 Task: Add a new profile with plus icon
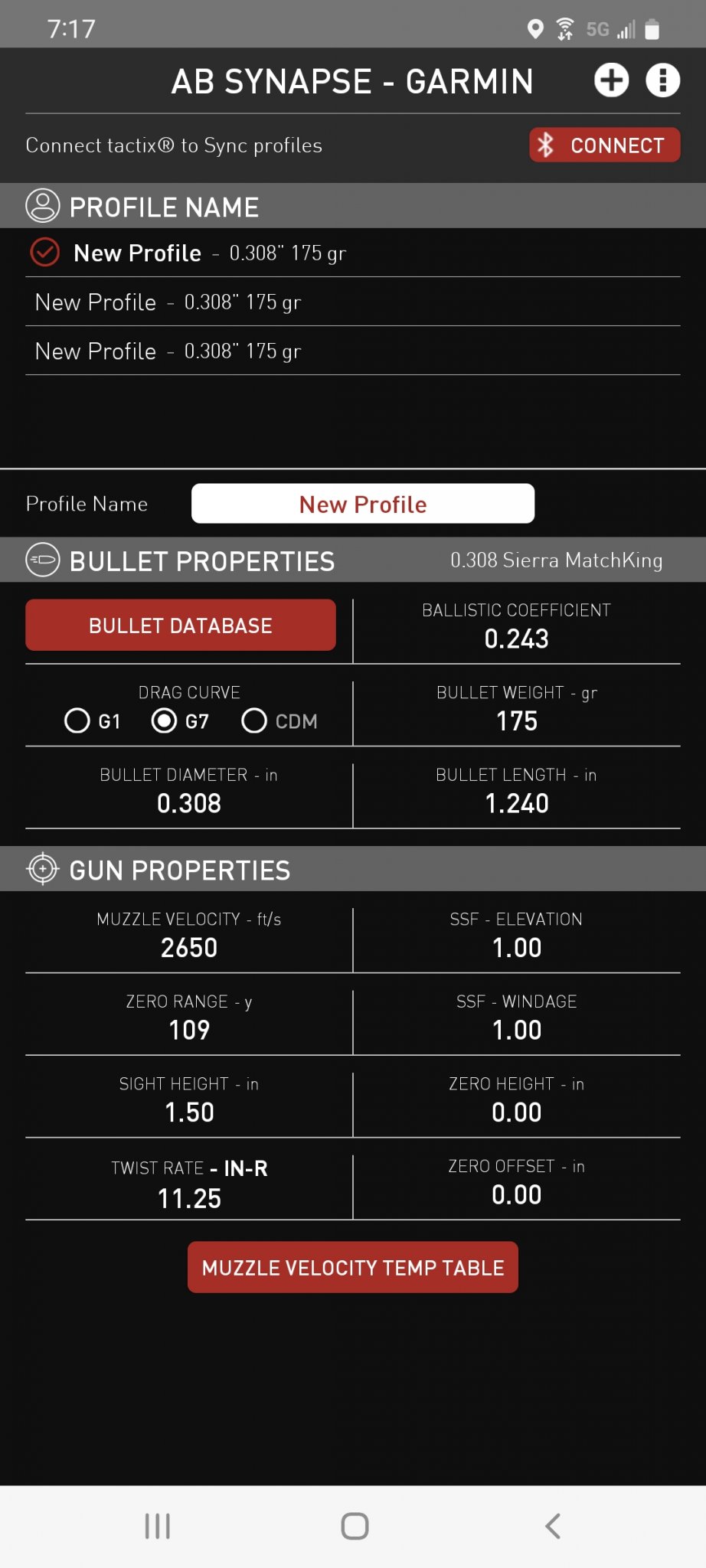coord(611,80)
